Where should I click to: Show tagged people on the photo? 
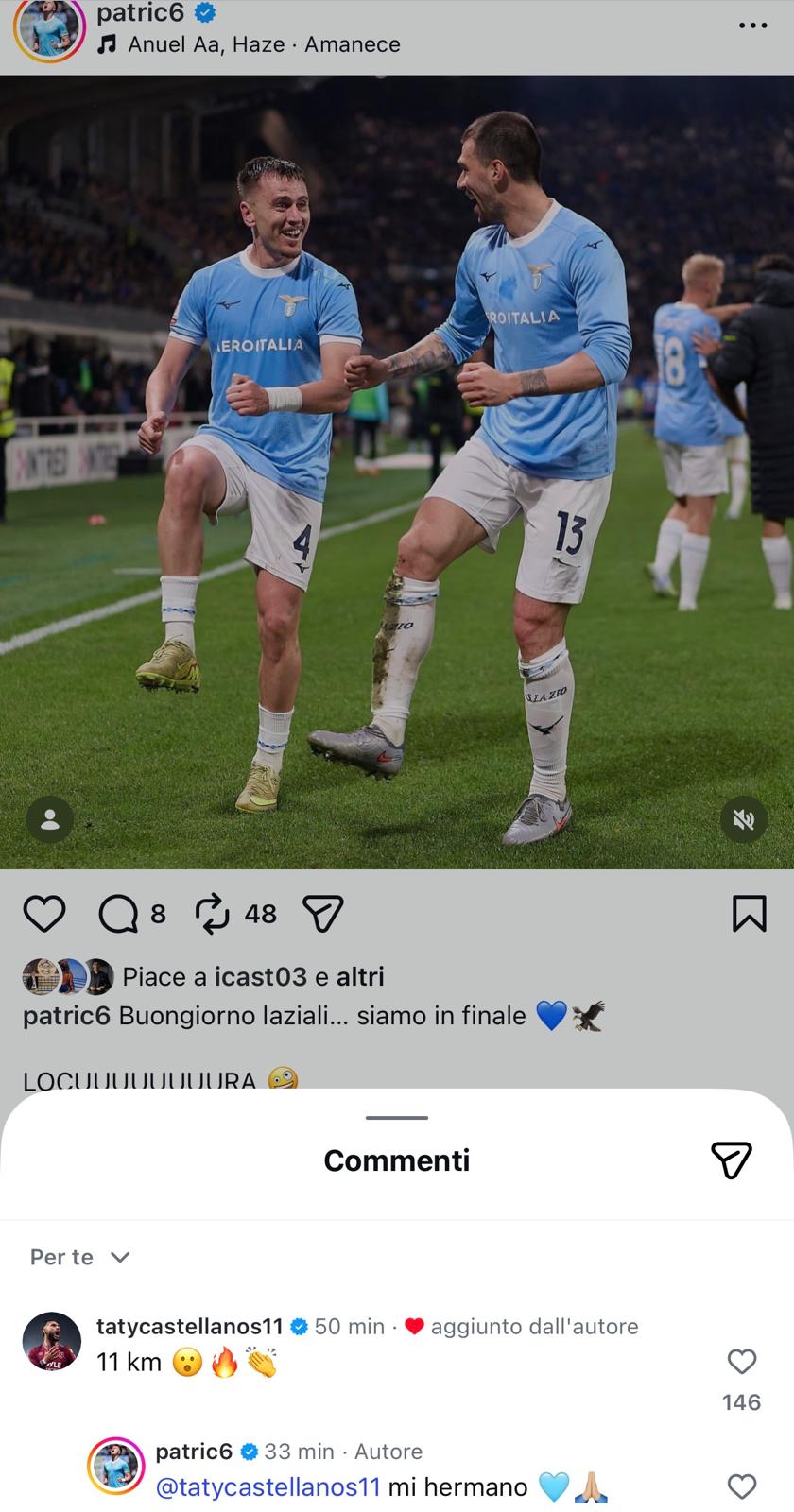(50, 819)
